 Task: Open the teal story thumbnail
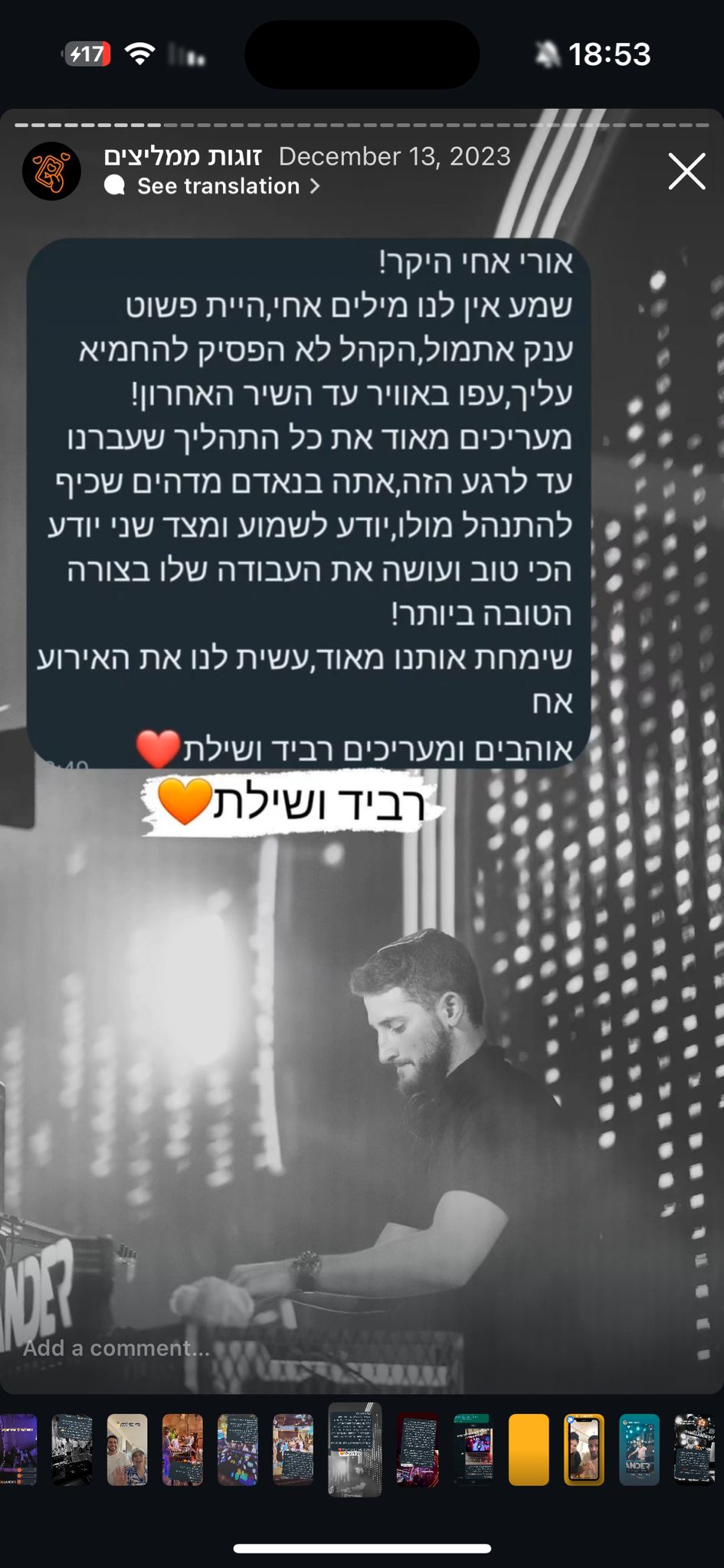click(639, 1449)
